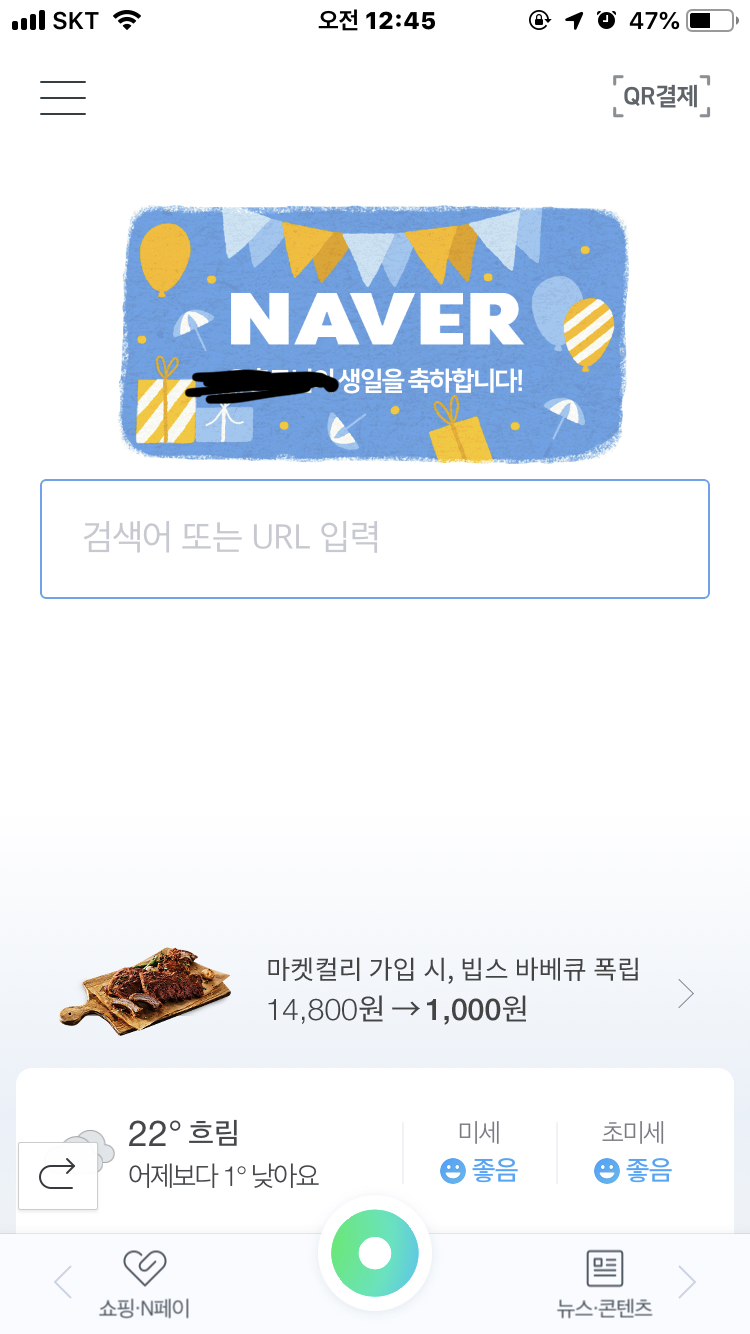The height and width of the screenshot is (1334, 750).
Task: Focus the 검색어 또는 URL 입력 field
Action: (375, 539)
